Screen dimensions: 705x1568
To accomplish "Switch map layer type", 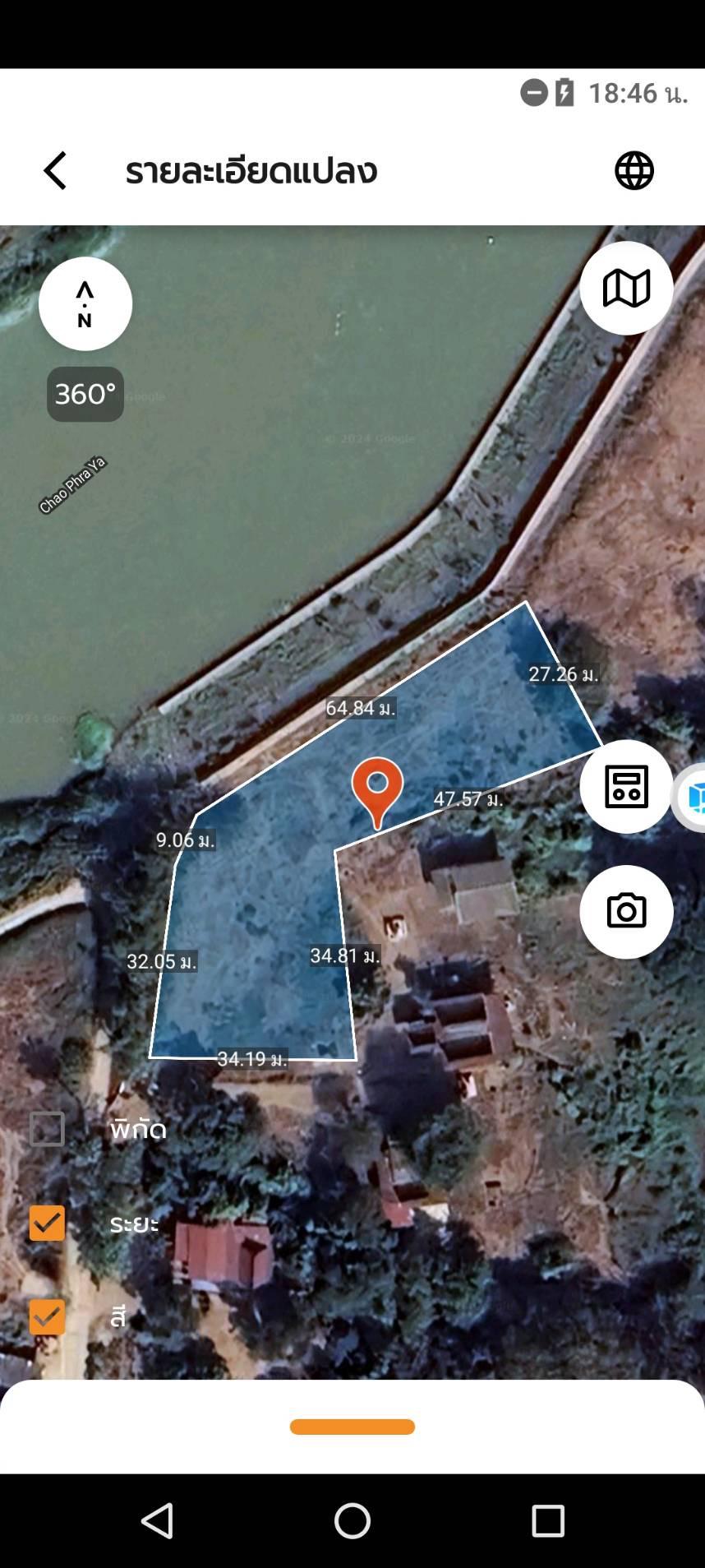I will click(626, 289).
